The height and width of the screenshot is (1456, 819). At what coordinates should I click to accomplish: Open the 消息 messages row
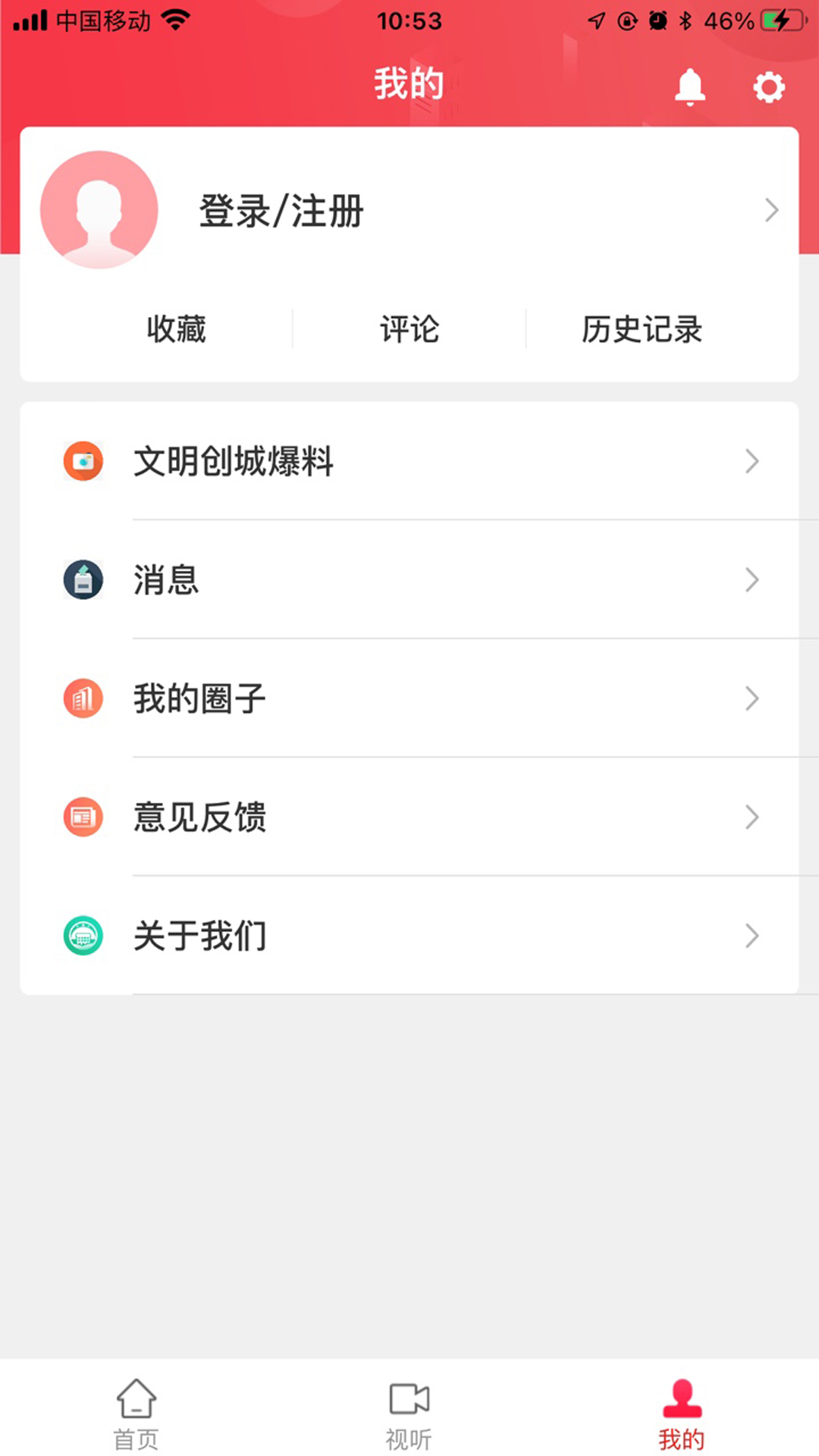click(x=409, y=580)
